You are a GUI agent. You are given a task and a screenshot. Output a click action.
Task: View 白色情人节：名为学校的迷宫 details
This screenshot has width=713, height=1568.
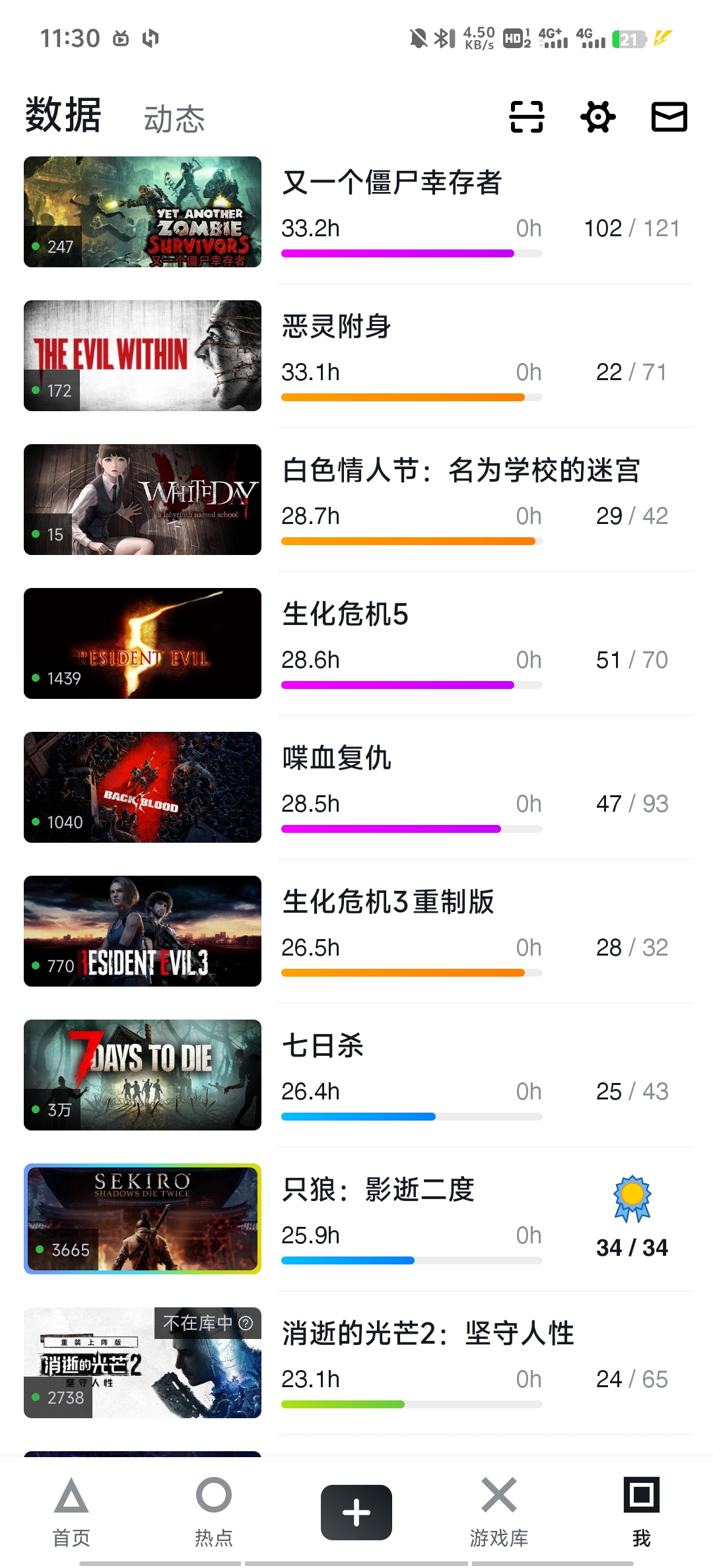(461, 471)
